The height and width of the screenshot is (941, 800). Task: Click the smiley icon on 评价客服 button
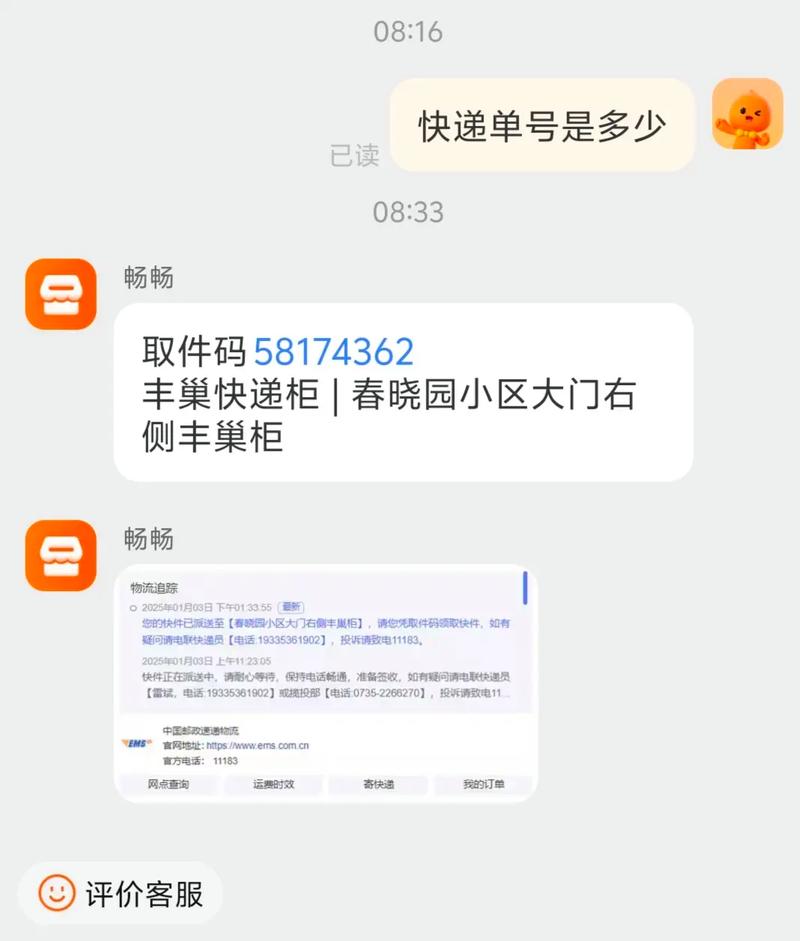click(55, 895)
